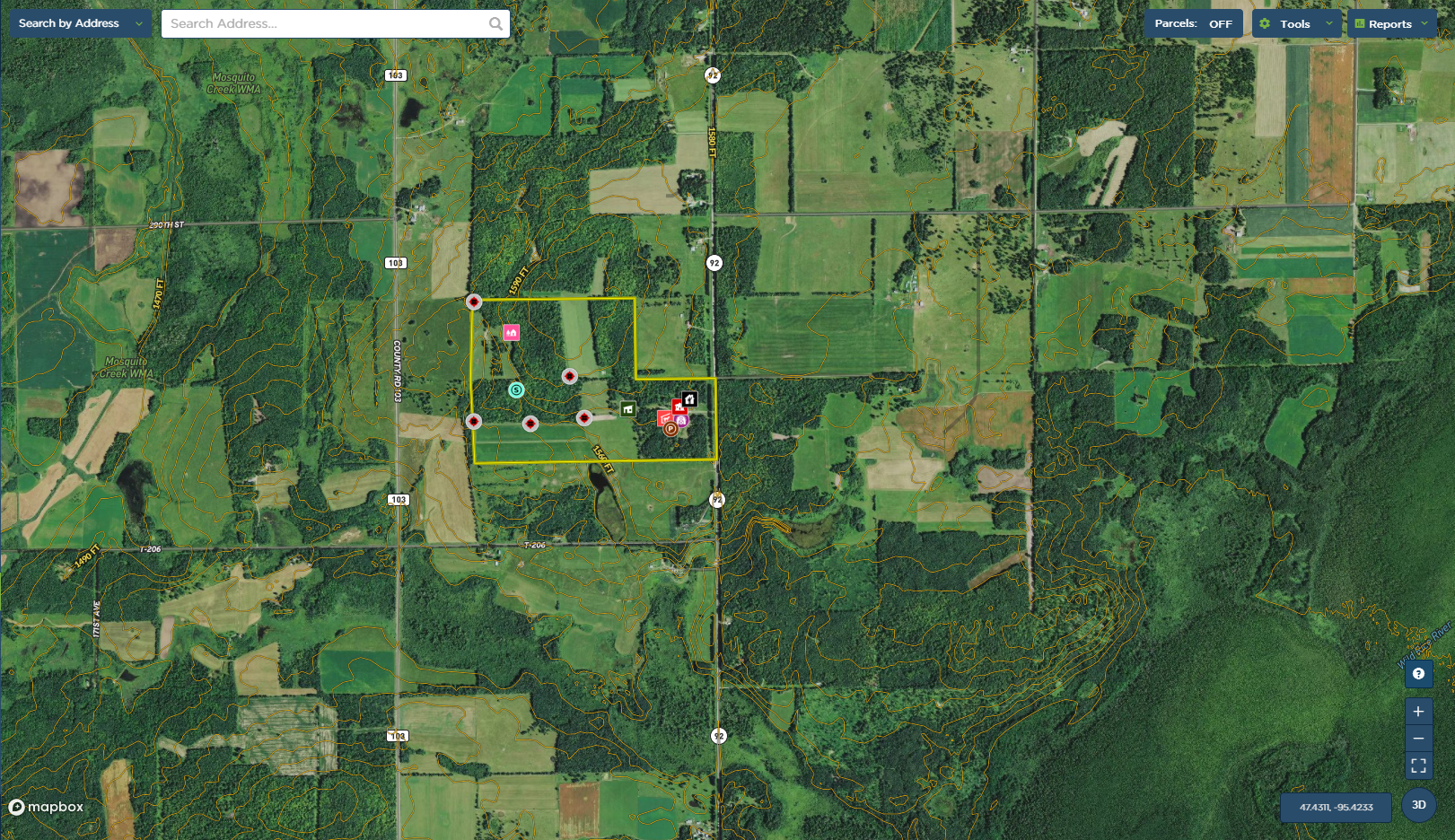
Task: Zoom in with the plus button
Action: point(1418,712)
